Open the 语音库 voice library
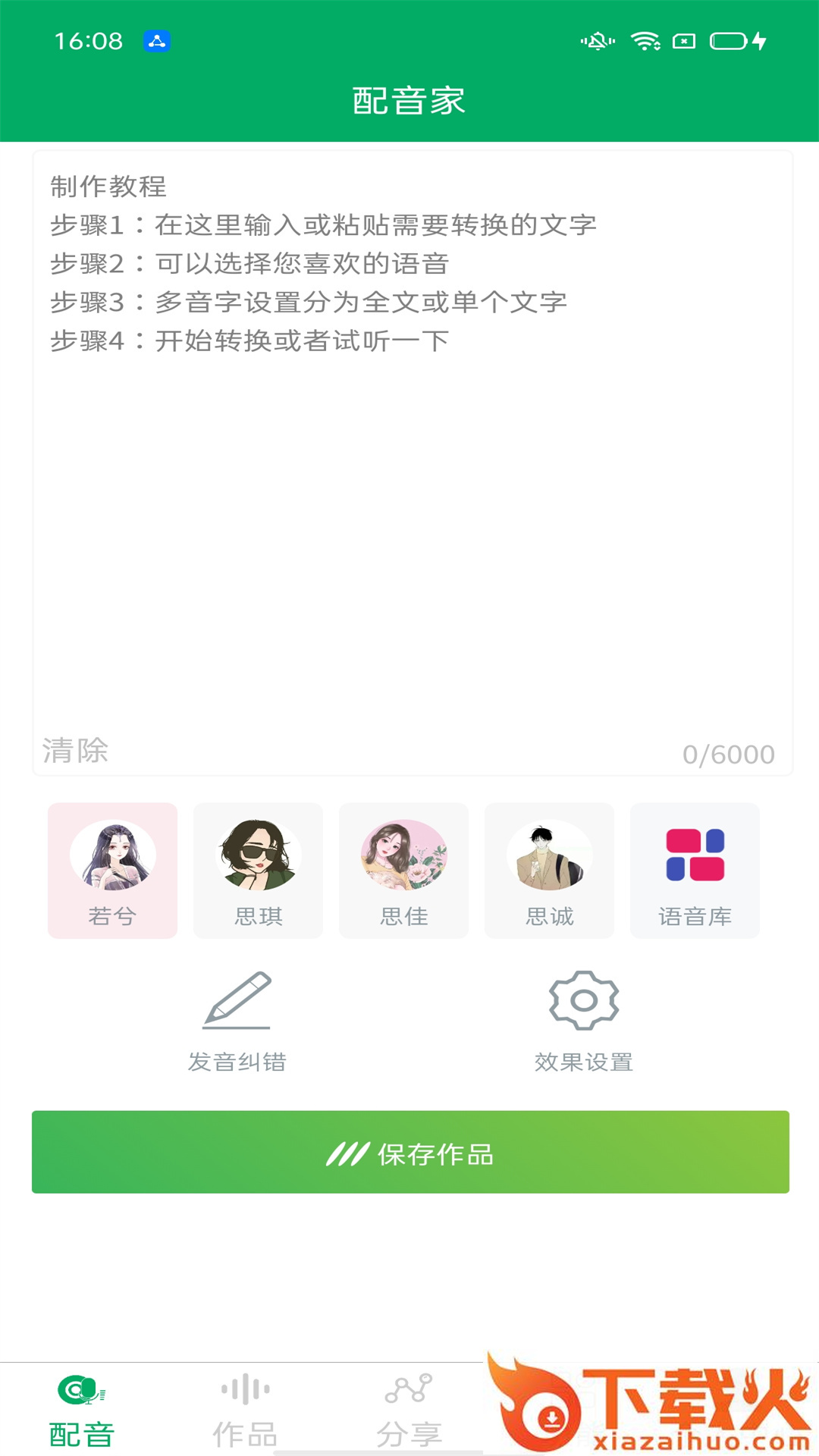This screenshot has width=819, height=1456. pos(695,871)
